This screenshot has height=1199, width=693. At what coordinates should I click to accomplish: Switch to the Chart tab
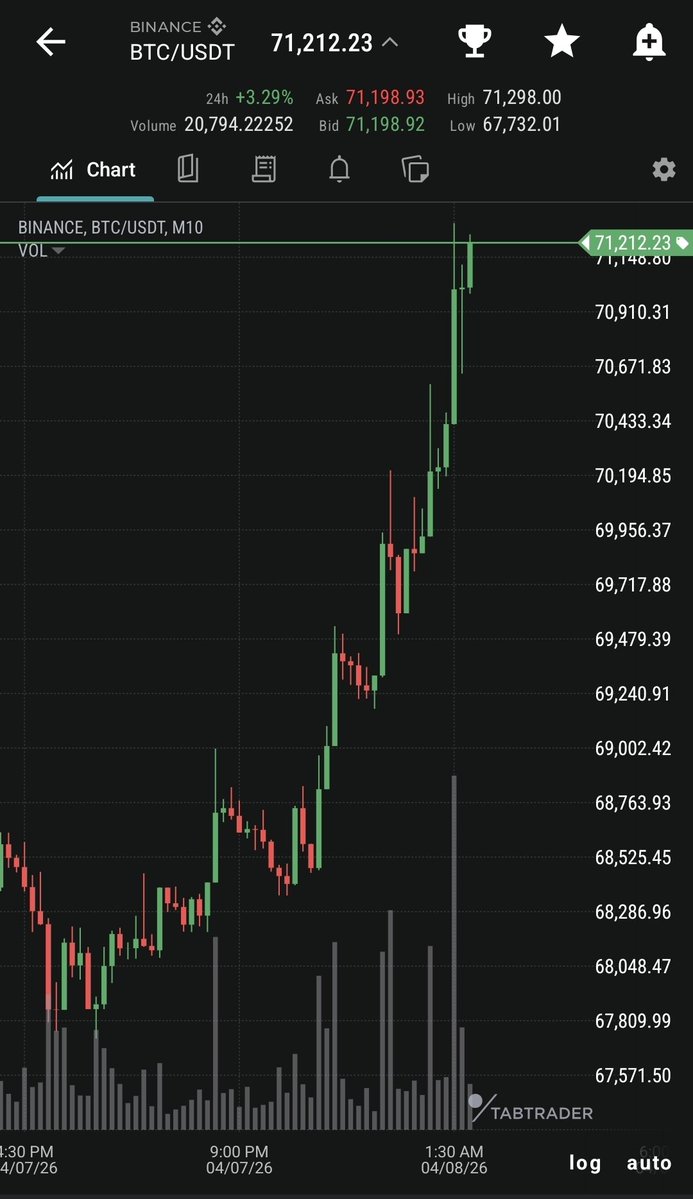pos(93,170)
